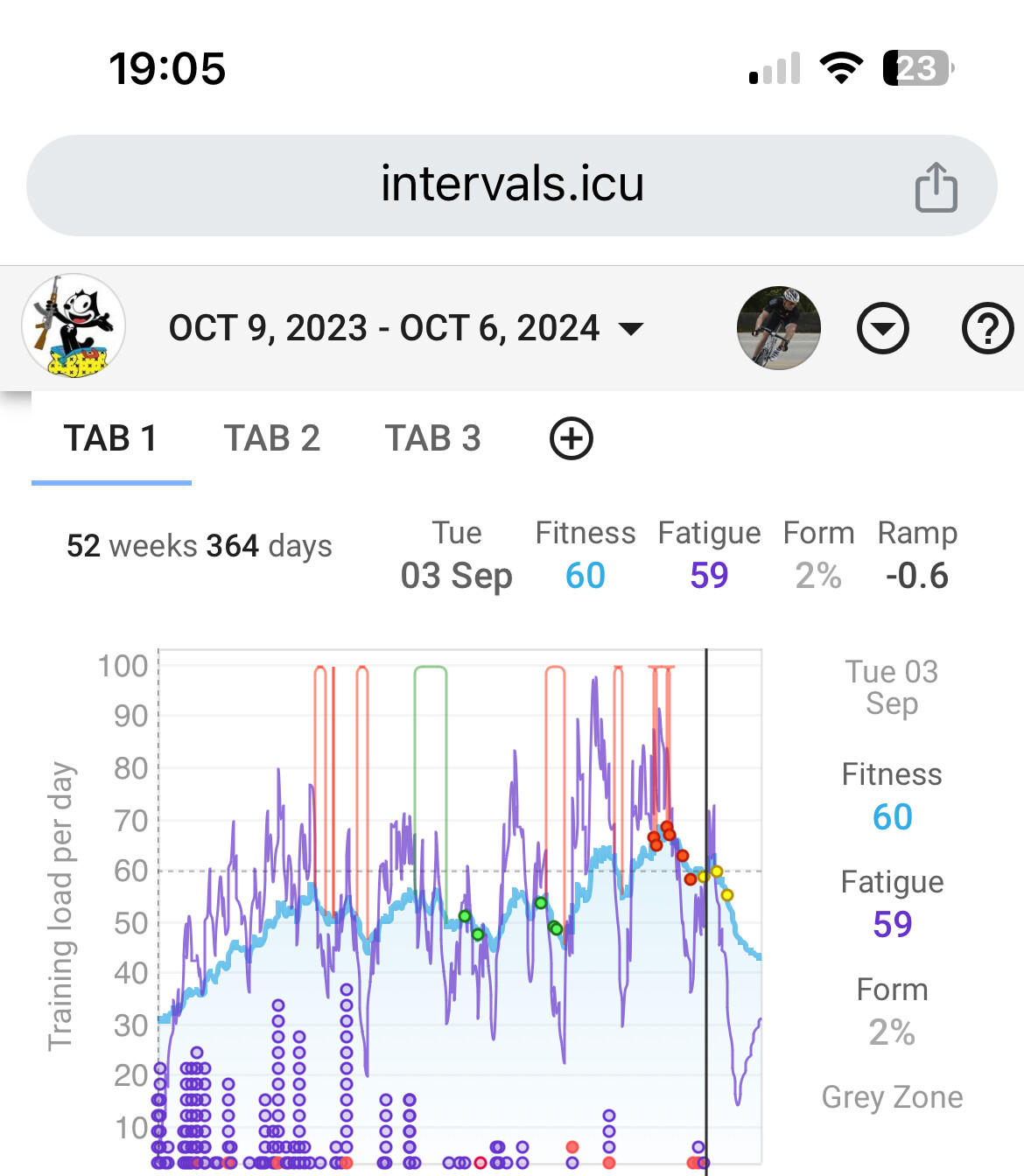
Task: Open the help question mark
Action: click(x=987, y=329)
